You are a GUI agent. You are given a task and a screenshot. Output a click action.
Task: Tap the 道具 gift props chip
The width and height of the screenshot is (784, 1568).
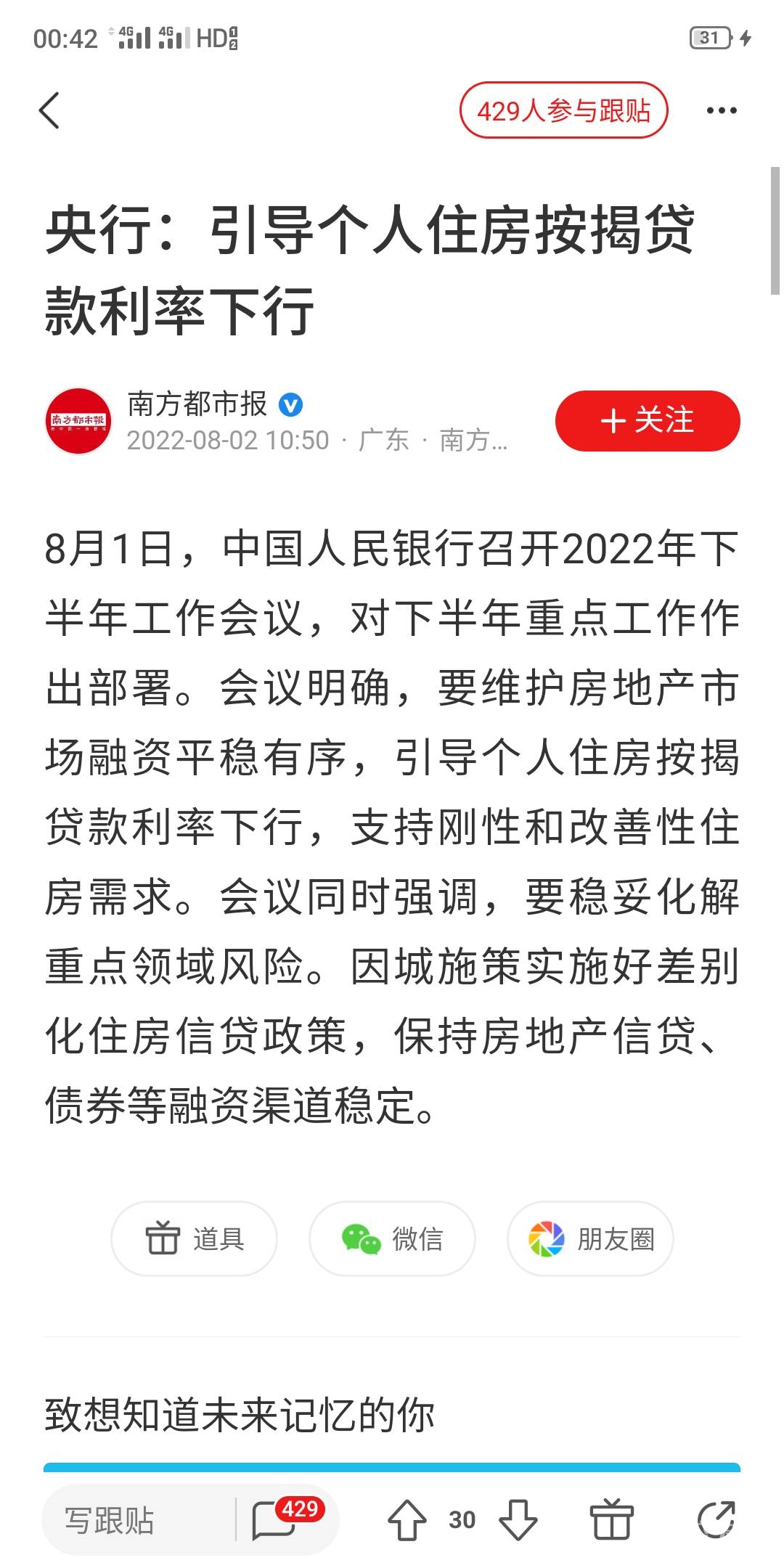point(194,1238)
